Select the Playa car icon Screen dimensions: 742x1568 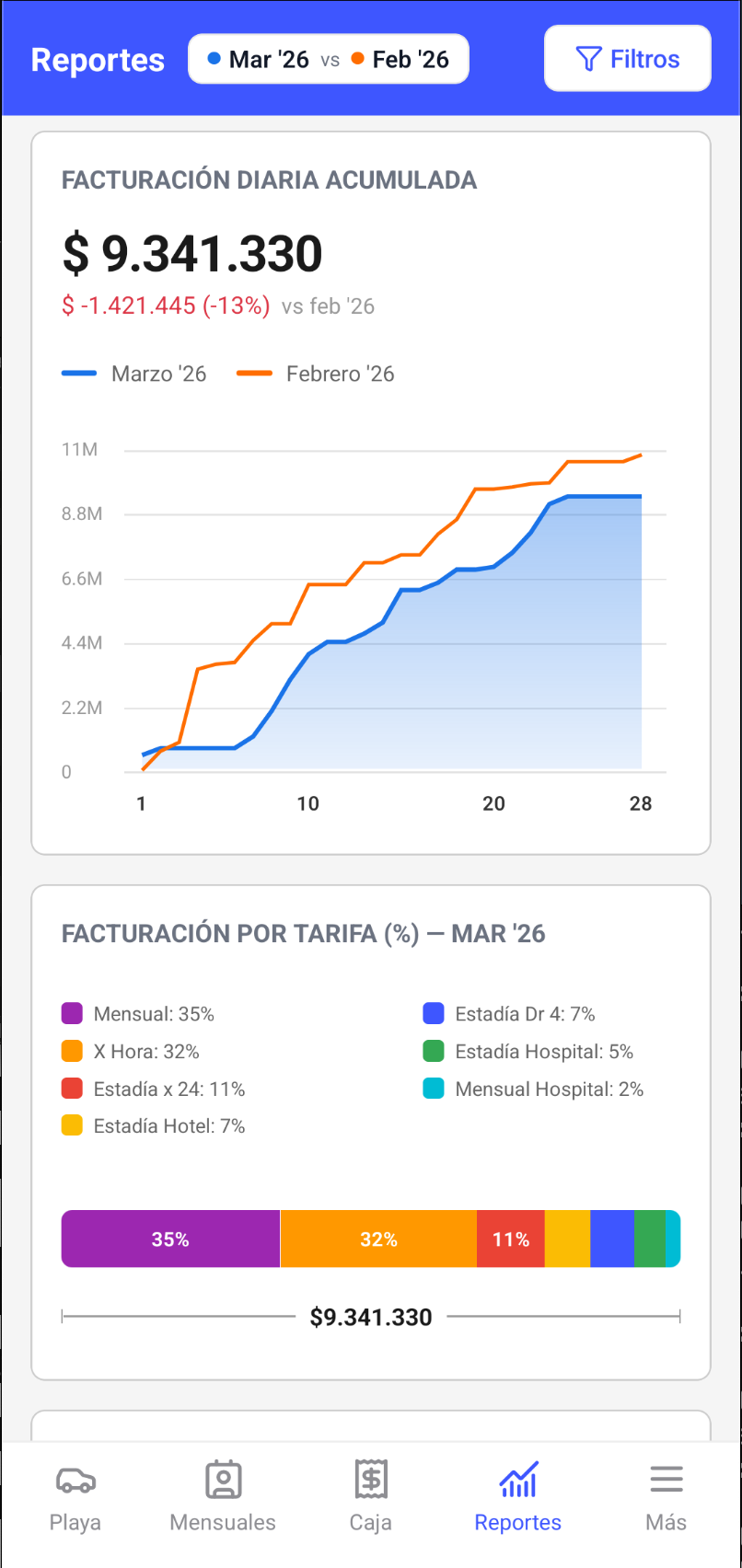click(x=75, y=1480)
